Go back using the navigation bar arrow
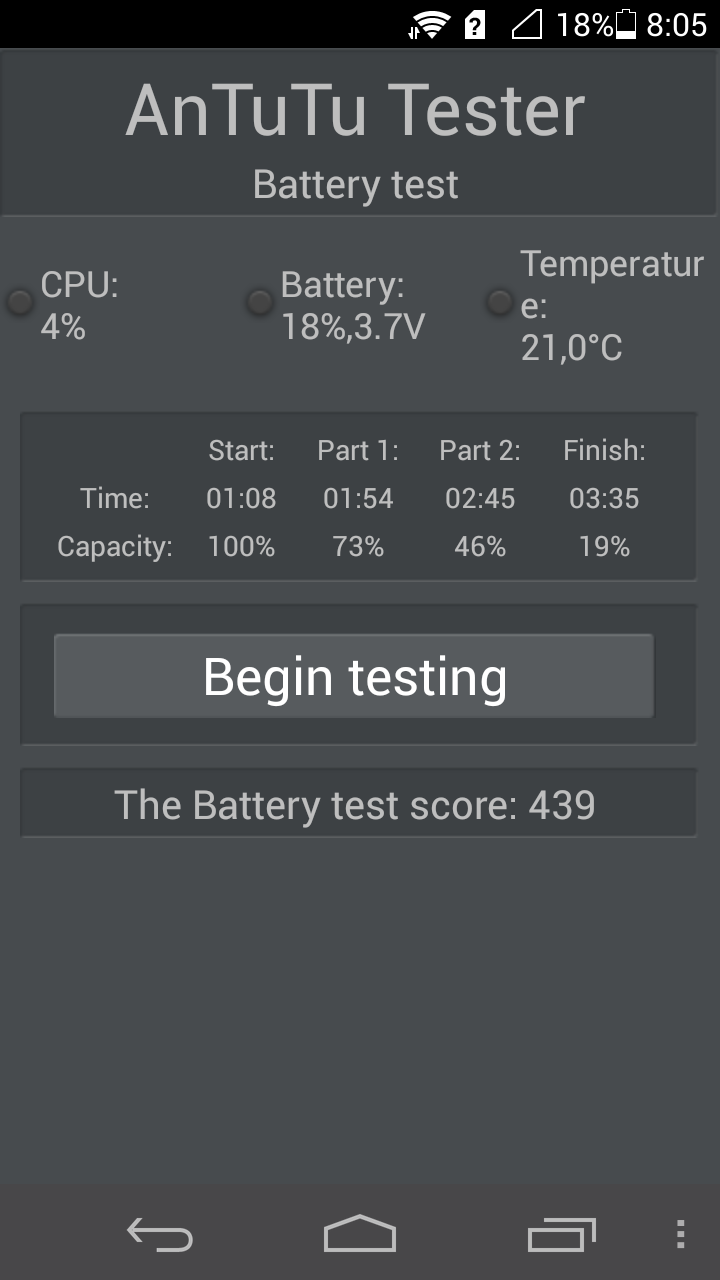 pos(160,1235)
